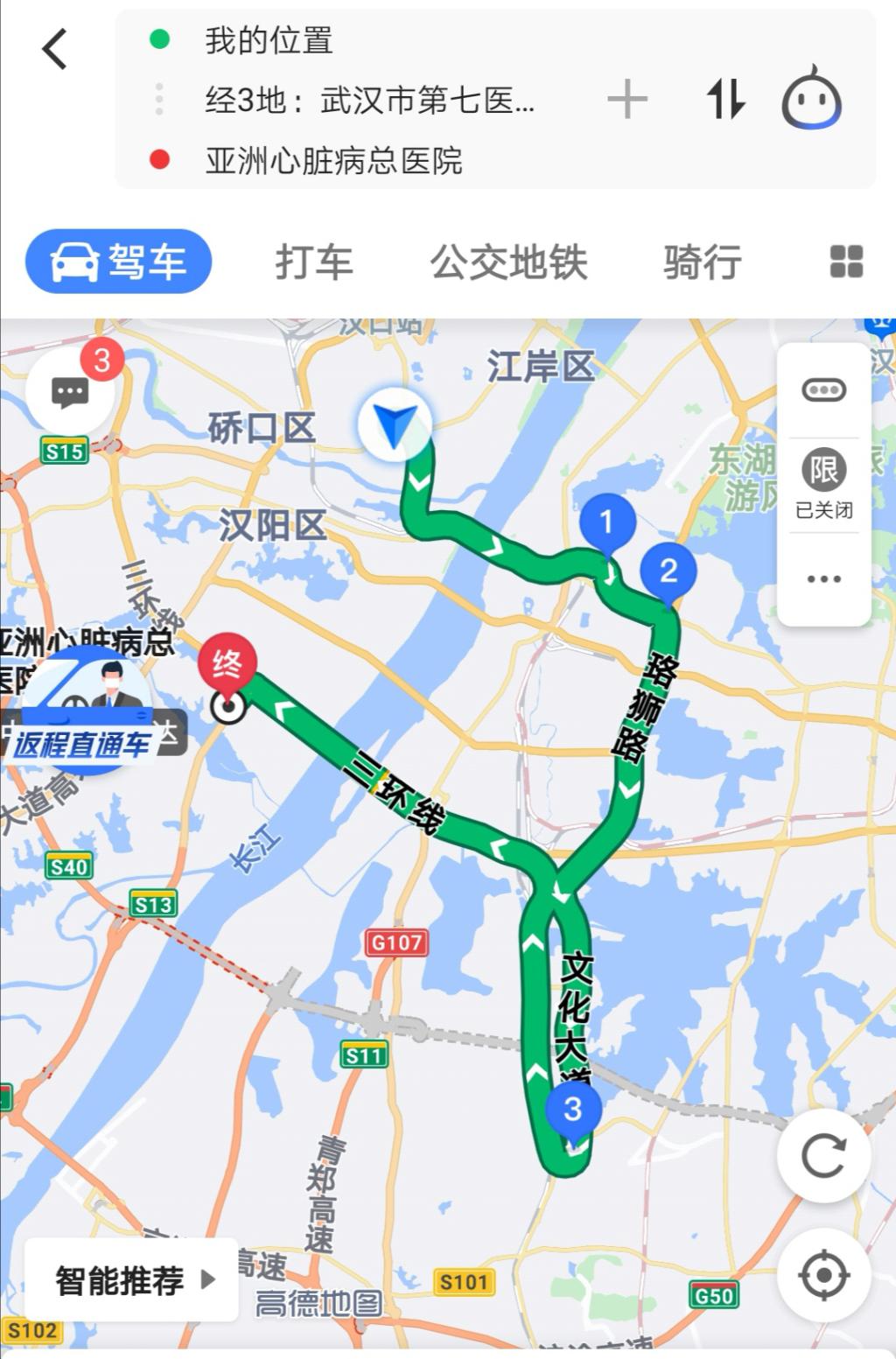Open messages bubble with 3 badge
The image size is (896, 1359).
[x=71, y=392]
